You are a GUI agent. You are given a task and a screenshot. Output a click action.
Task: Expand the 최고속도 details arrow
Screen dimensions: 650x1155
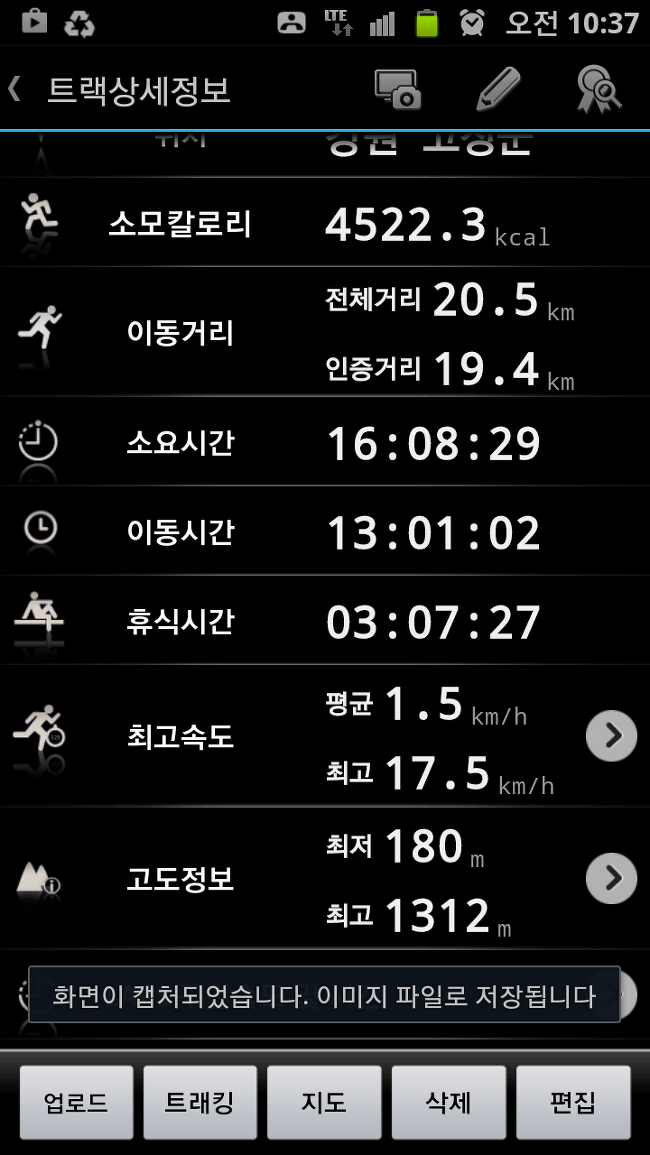611,735
